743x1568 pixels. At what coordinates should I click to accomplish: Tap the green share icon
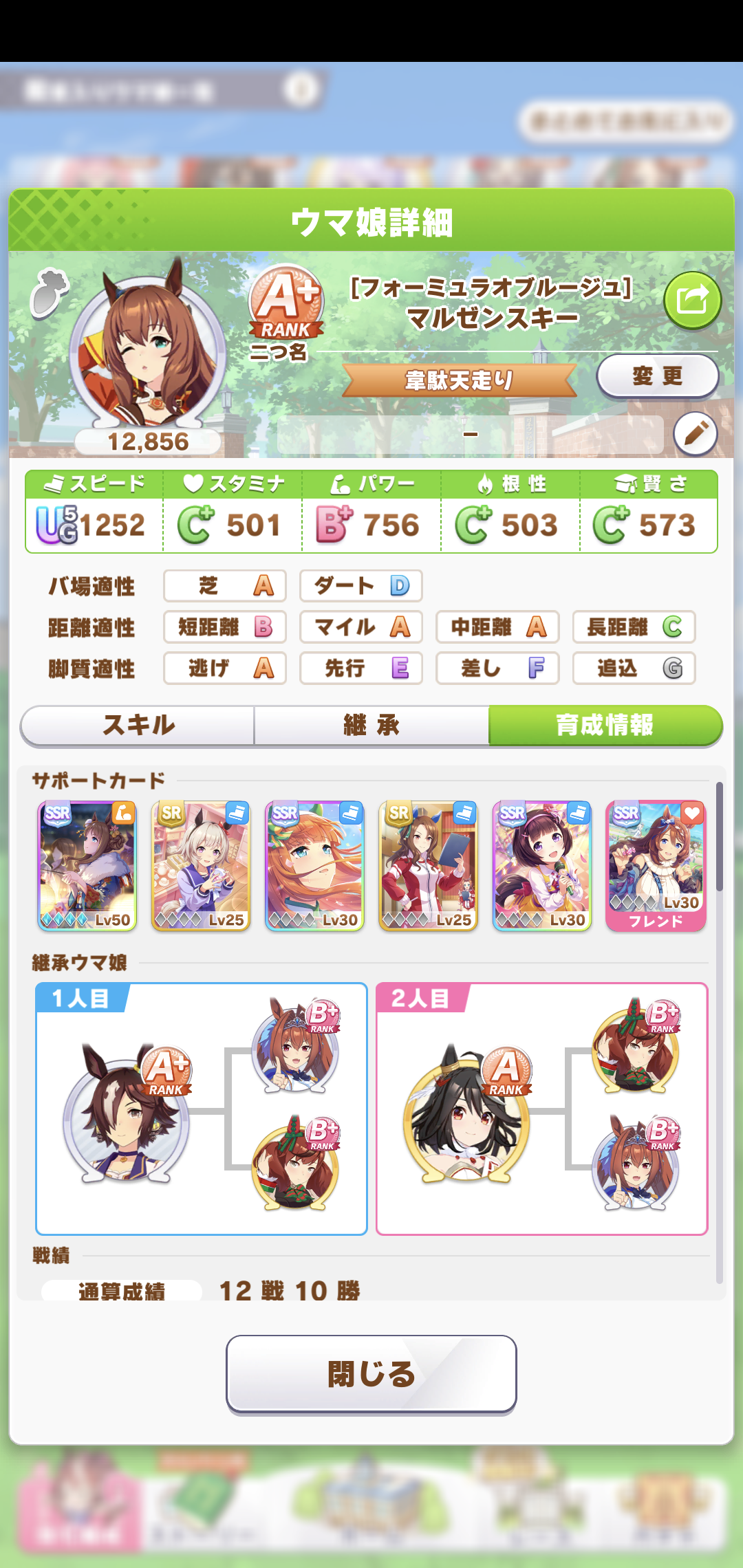[692, 300]
